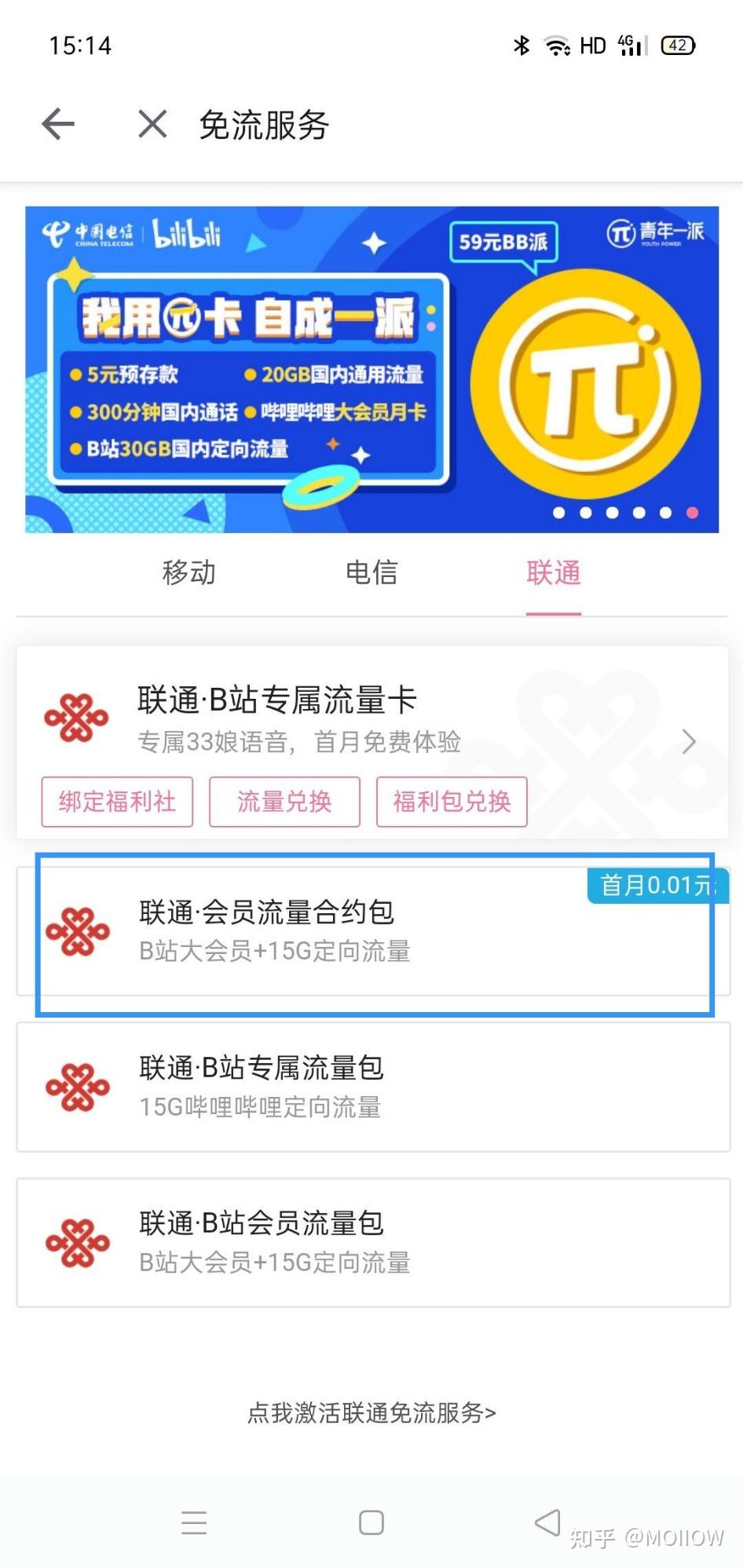Switch to the 移动 tab

(188, 573)
